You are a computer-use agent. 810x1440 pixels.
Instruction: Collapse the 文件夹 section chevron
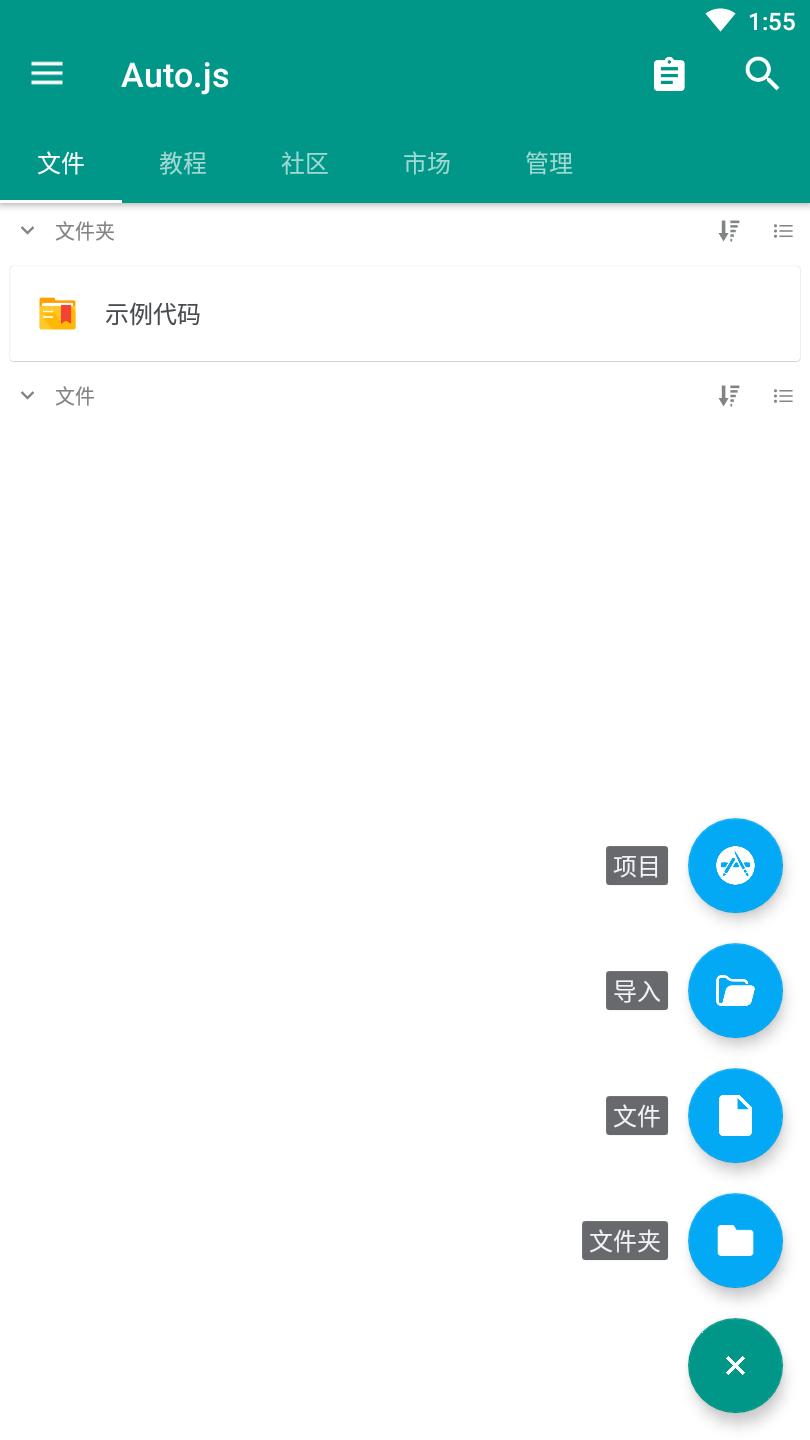tap(28, 231)
